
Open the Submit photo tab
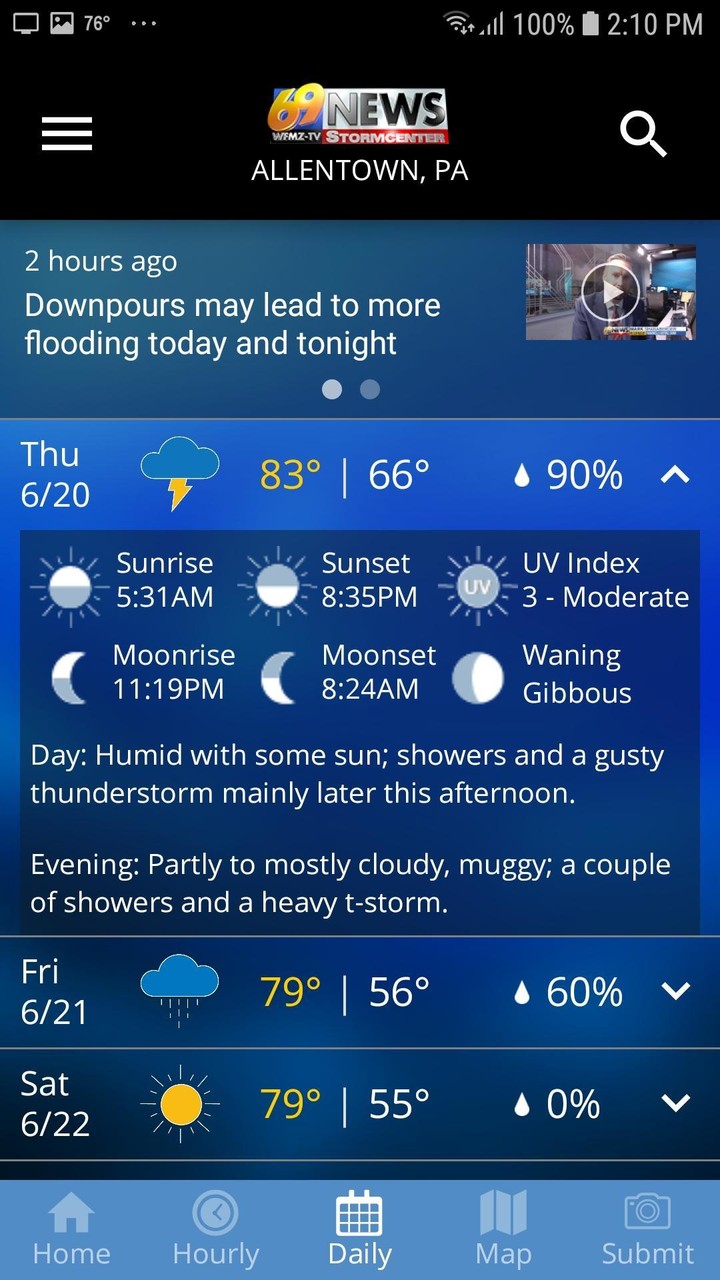click(x=647, y=1230)
